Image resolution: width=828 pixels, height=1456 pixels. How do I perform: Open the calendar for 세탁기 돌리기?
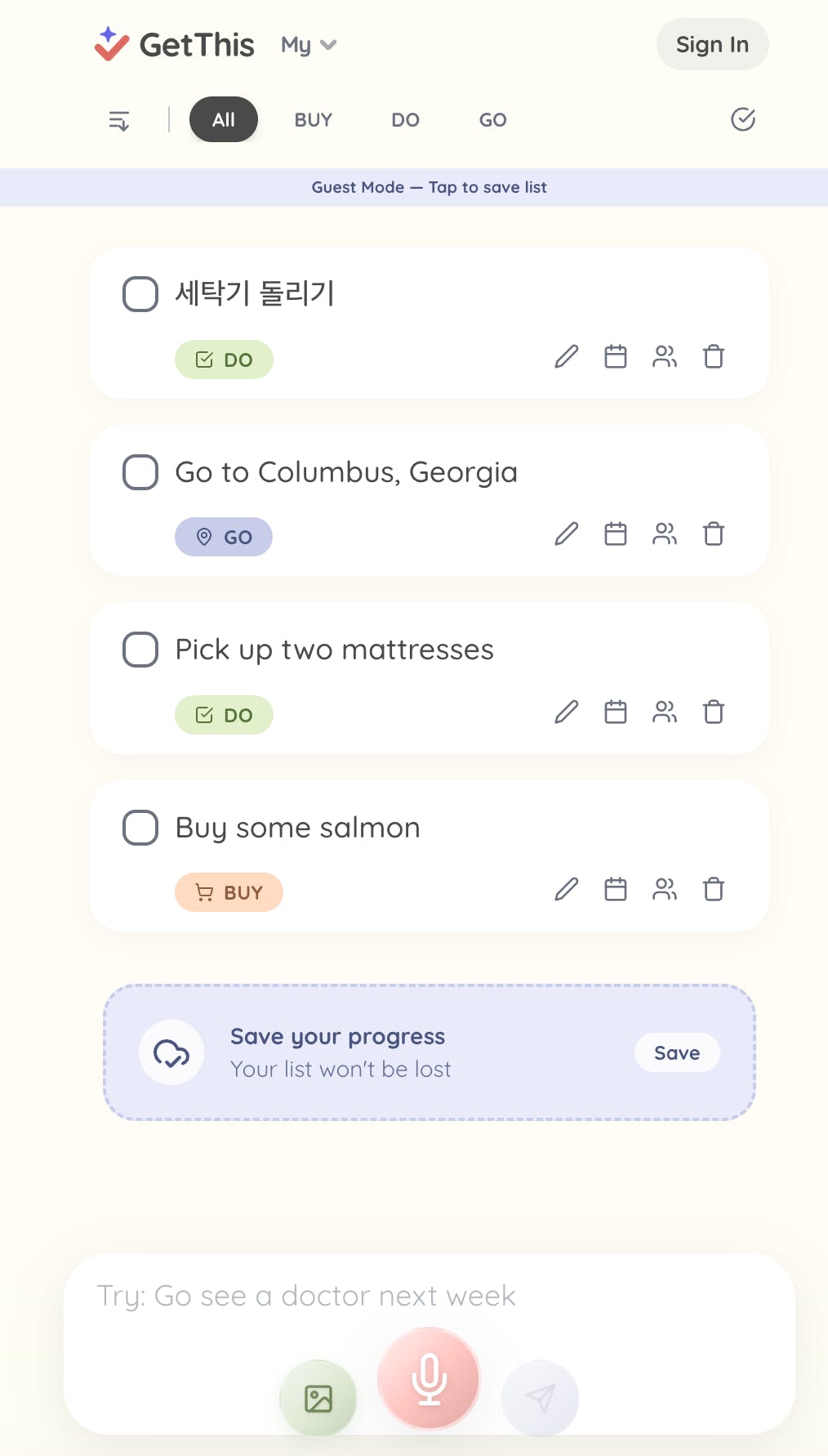[x=616, y=357]
